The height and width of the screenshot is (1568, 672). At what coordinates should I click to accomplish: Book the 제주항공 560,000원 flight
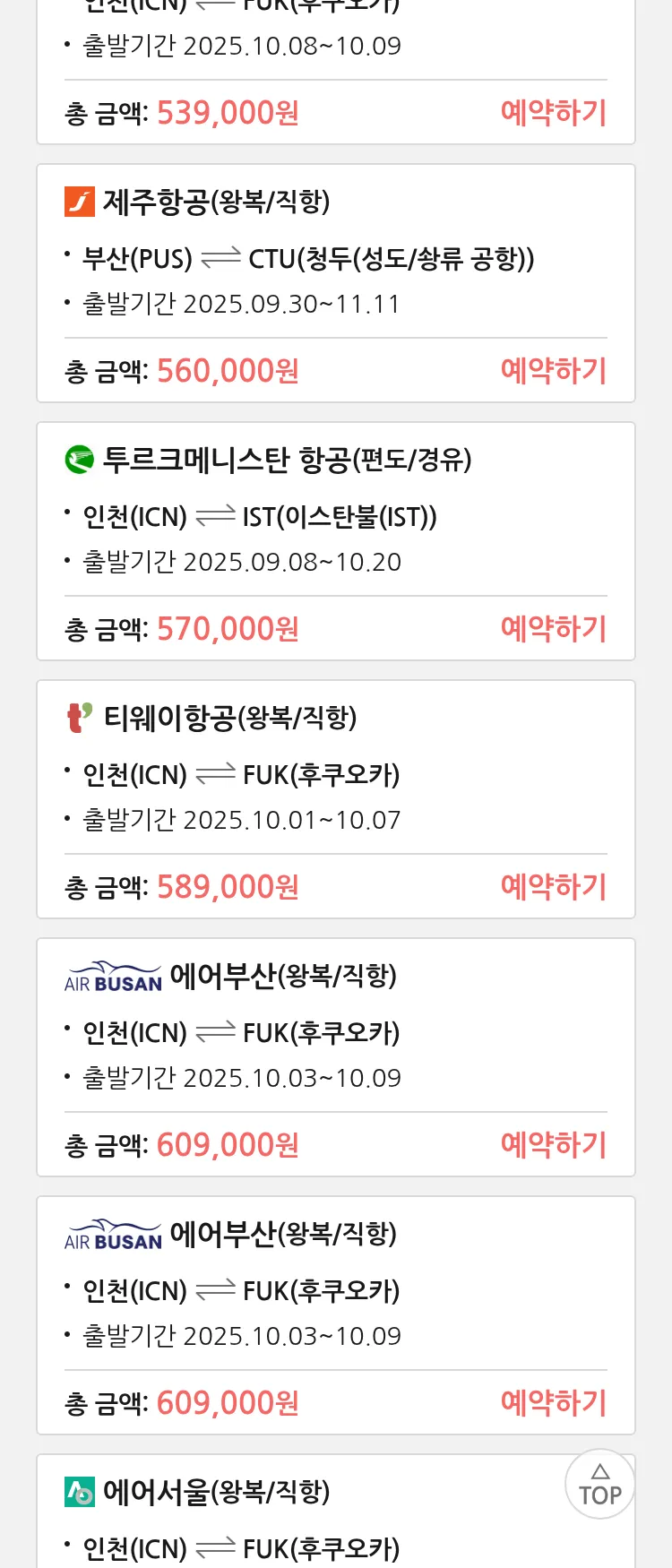[553, 371]
